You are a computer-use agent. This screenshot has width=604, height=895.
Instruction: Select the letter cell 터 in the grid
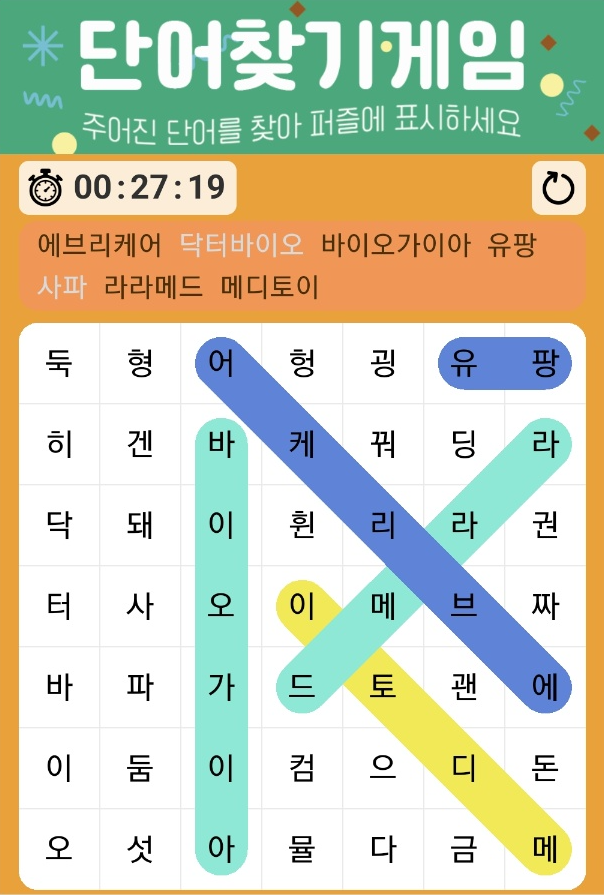[59, 606]
